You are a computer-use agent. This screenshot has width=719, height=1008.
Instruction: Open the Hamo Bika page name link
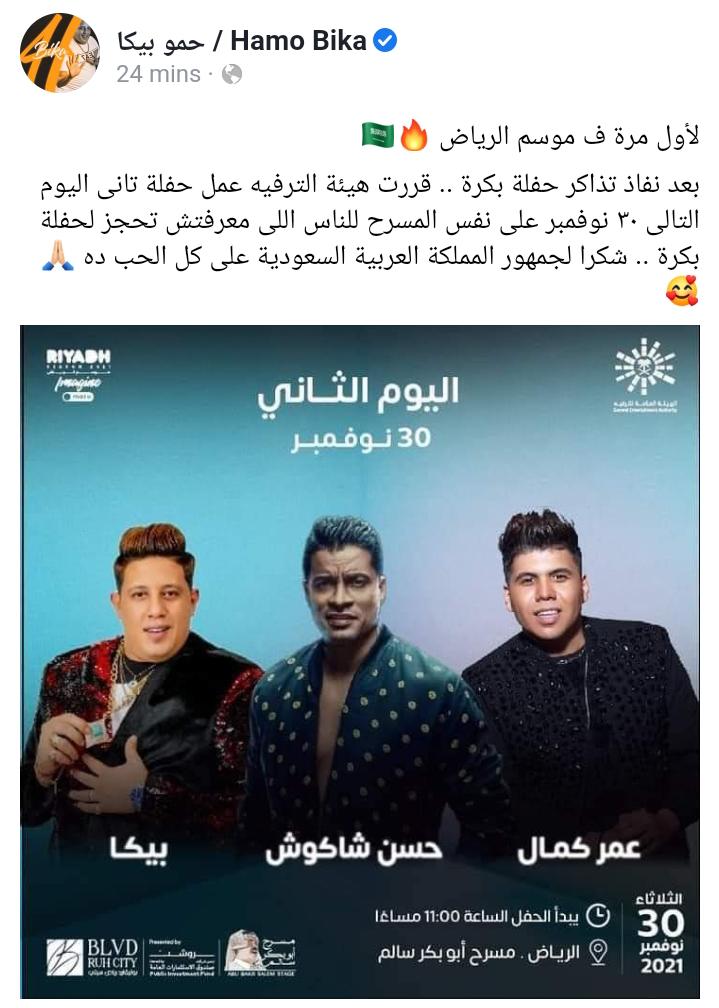pyautogui.click(x=242, y=41)
